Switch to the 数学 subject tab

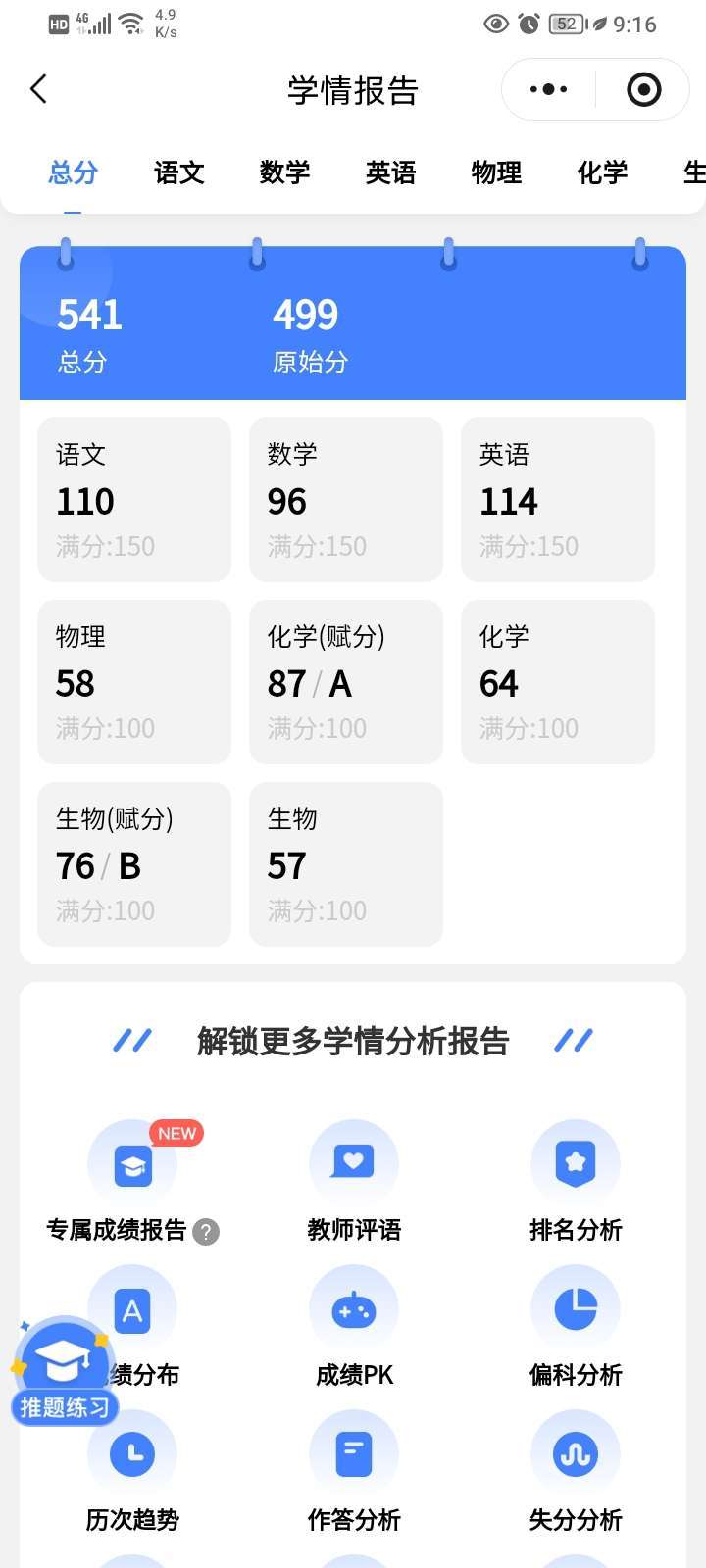pyautogui.click(x=284, y=172)
